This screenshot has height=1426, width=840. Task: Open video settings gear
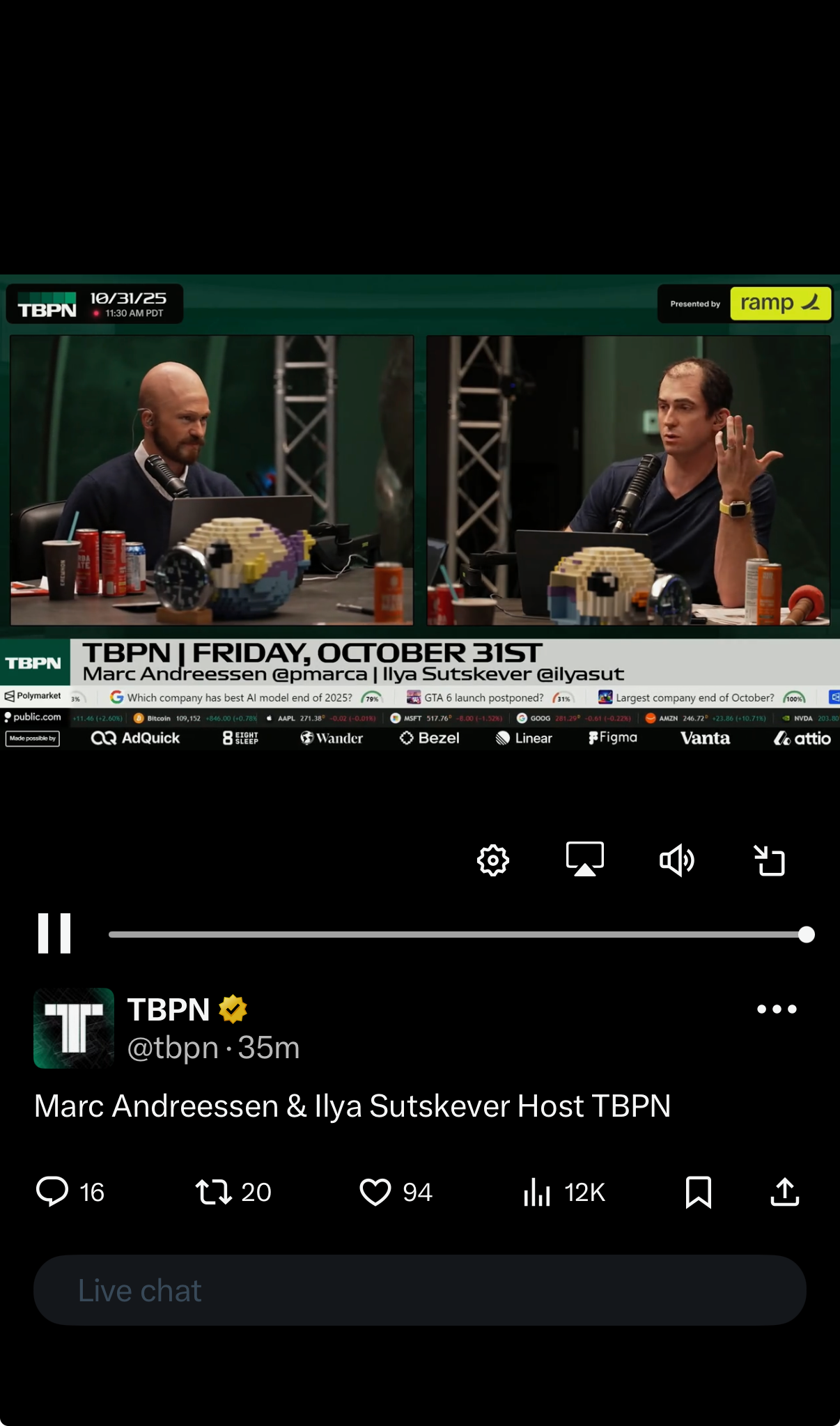click(493, 860)
